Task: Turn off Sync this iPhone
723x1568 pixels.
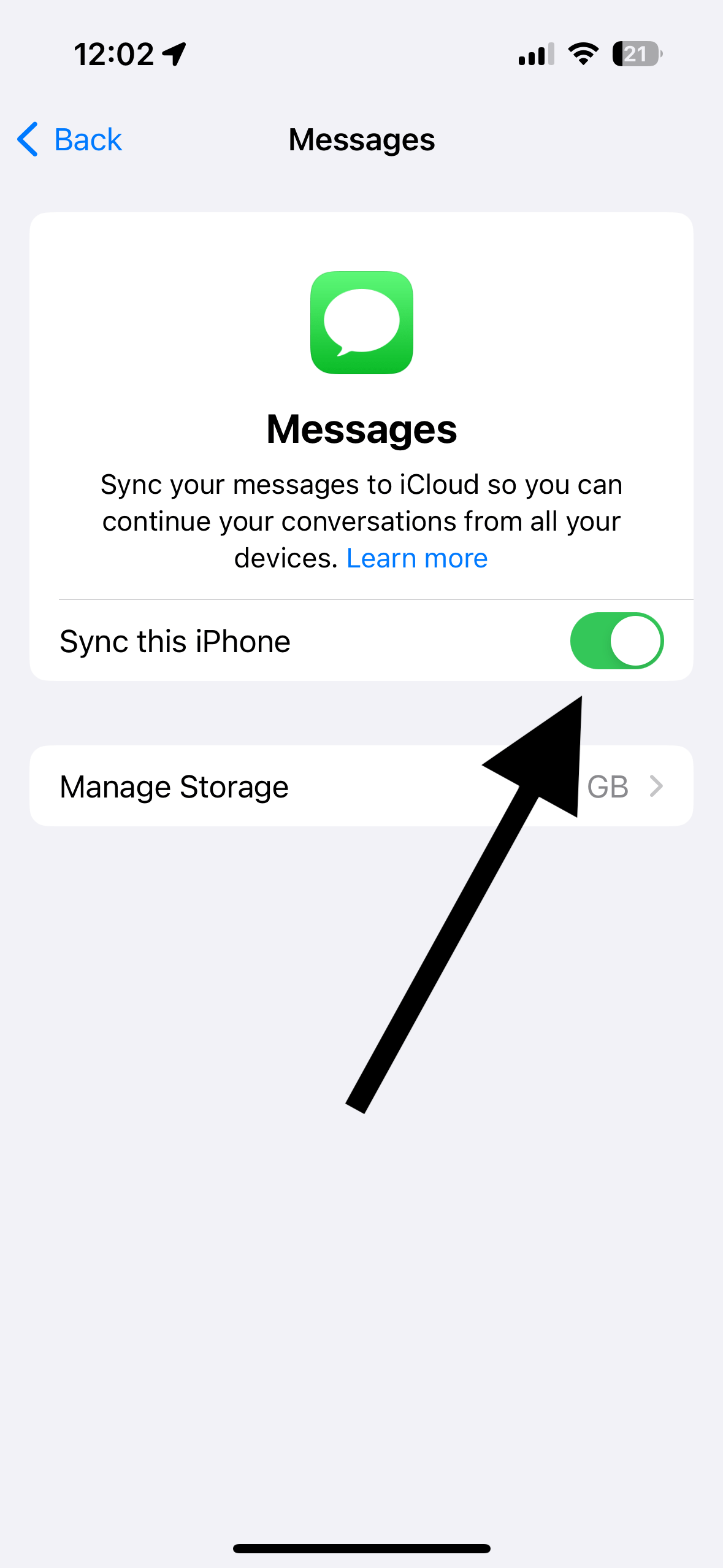Action: coord(616,640)
